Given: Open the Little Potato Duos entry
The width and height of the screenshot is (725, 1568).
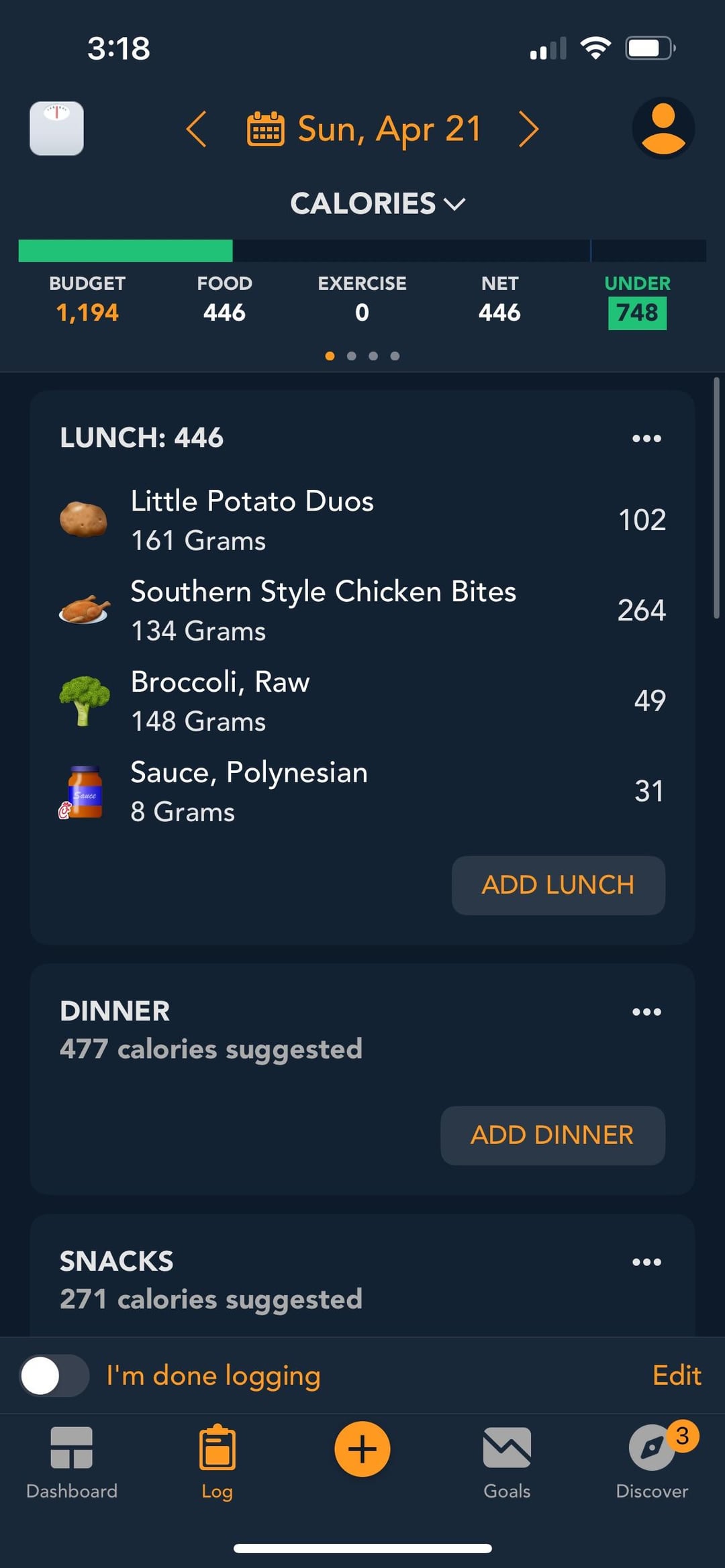Looking at the screenshot, I should click(x=362, y=520).
